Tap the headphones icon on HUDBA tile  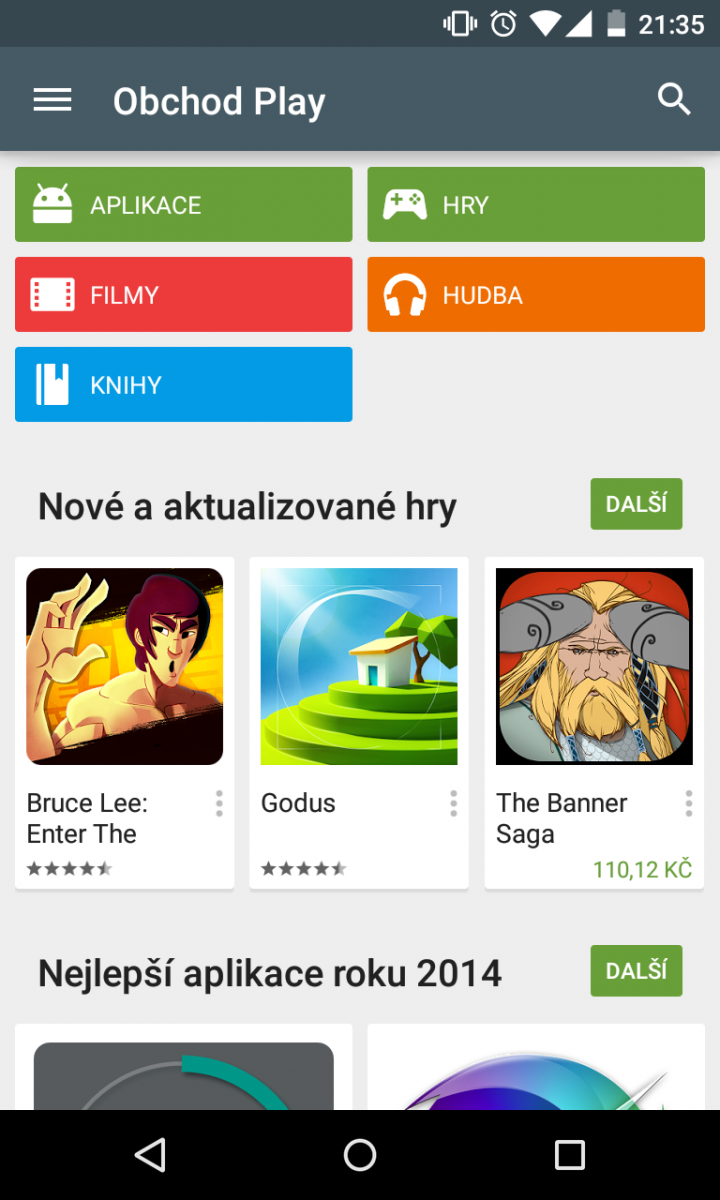[x=404, y=294]
